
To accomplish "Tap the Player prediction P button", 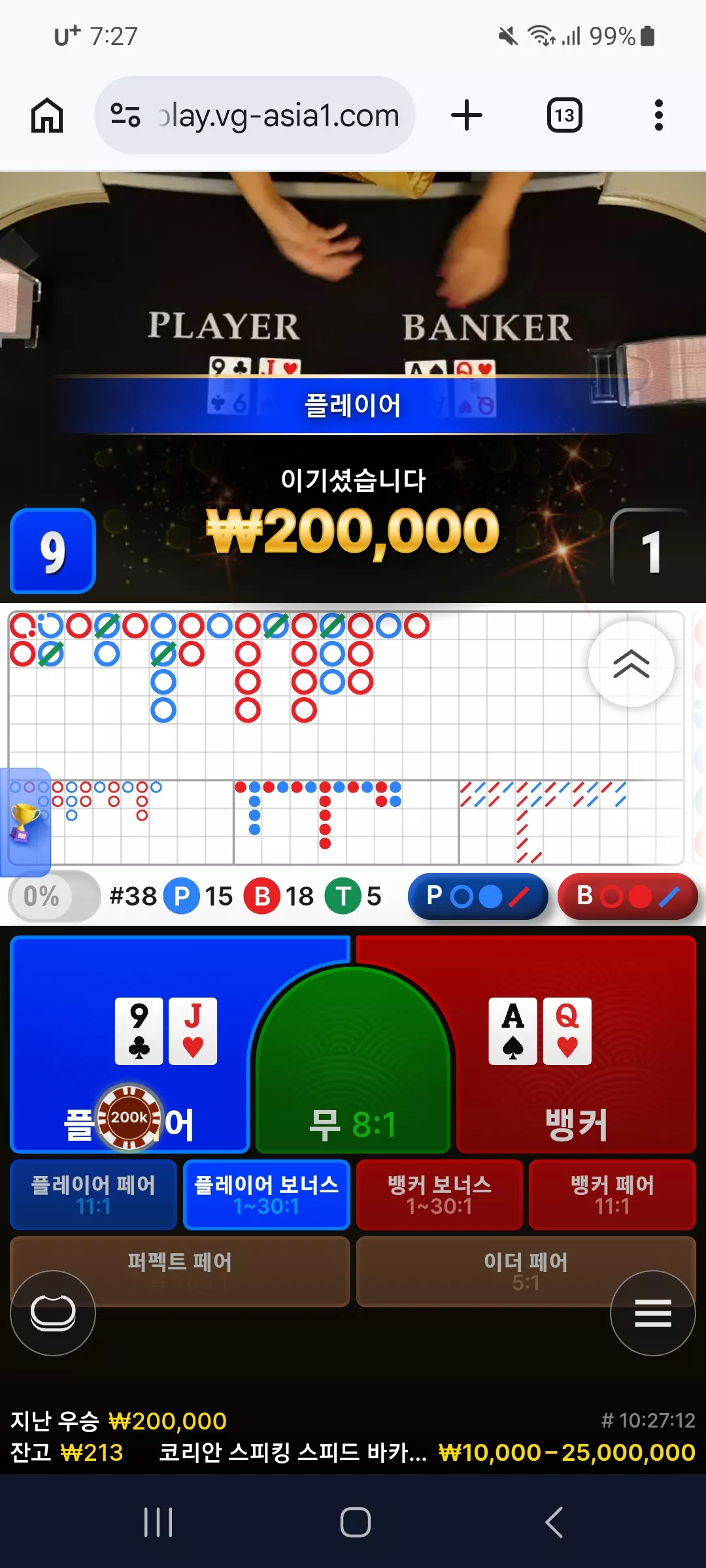I will click(x=478, y=896).
